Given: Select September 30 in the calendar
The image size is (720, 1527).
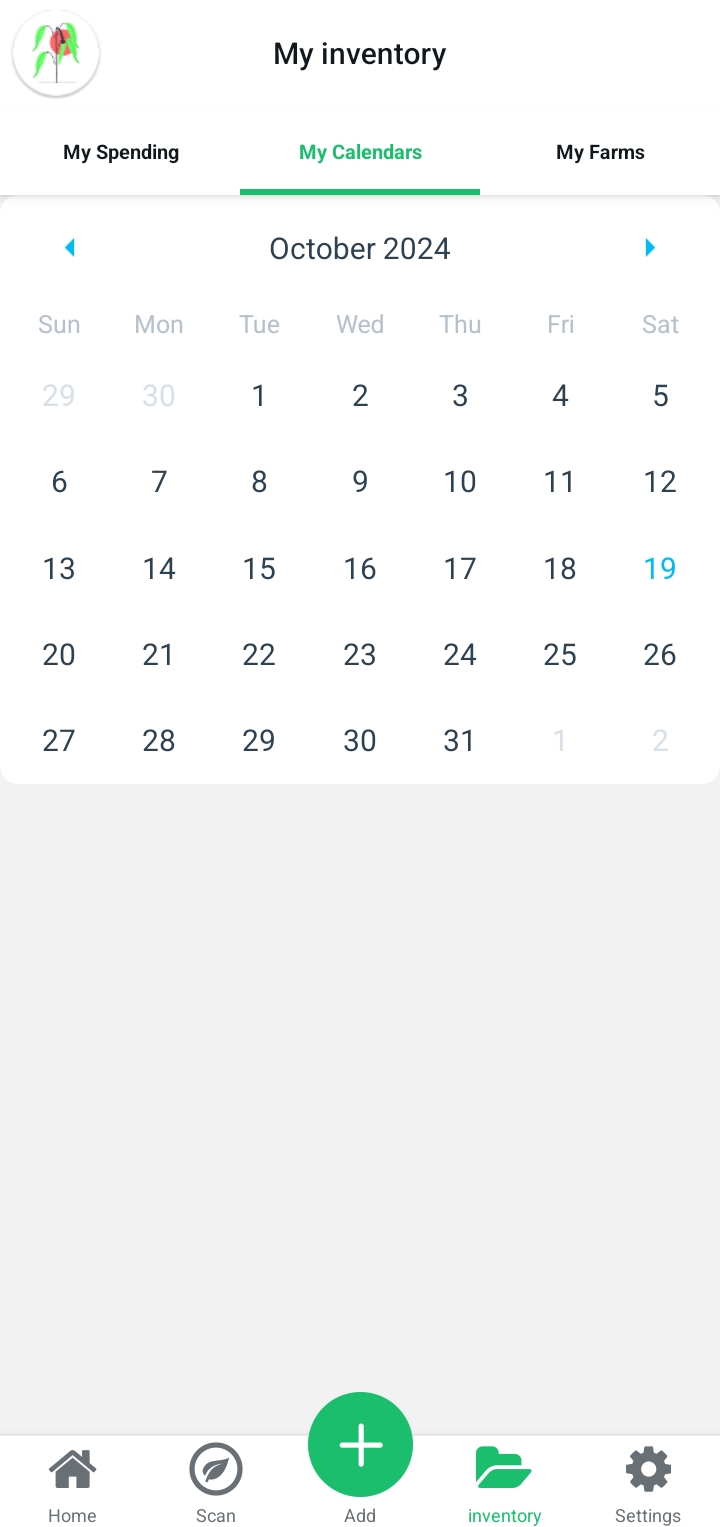Looking at the screenshot, I should pos(159,396).
